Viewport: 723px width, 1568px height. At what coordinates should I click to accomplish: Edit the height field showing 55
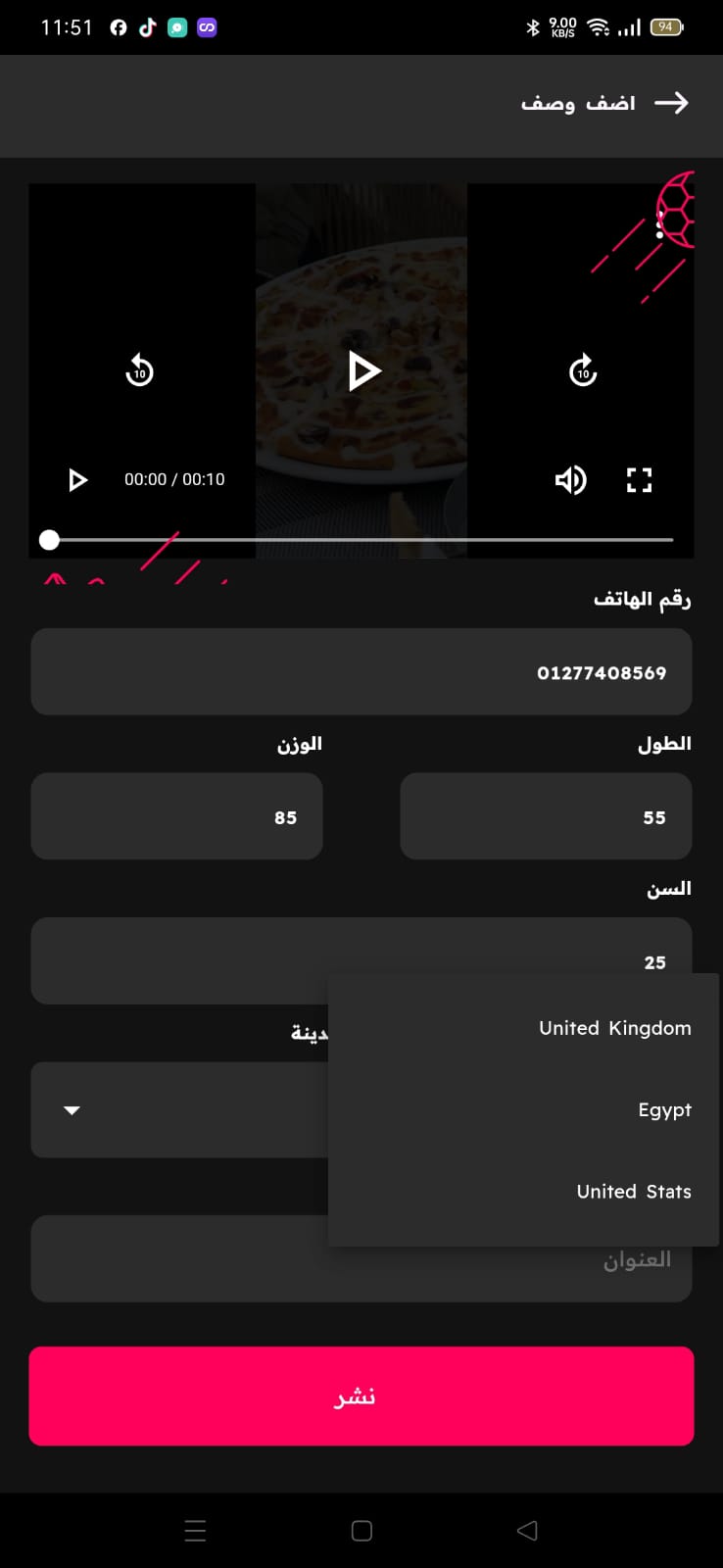pyautogui.click(x=546, y=816)
